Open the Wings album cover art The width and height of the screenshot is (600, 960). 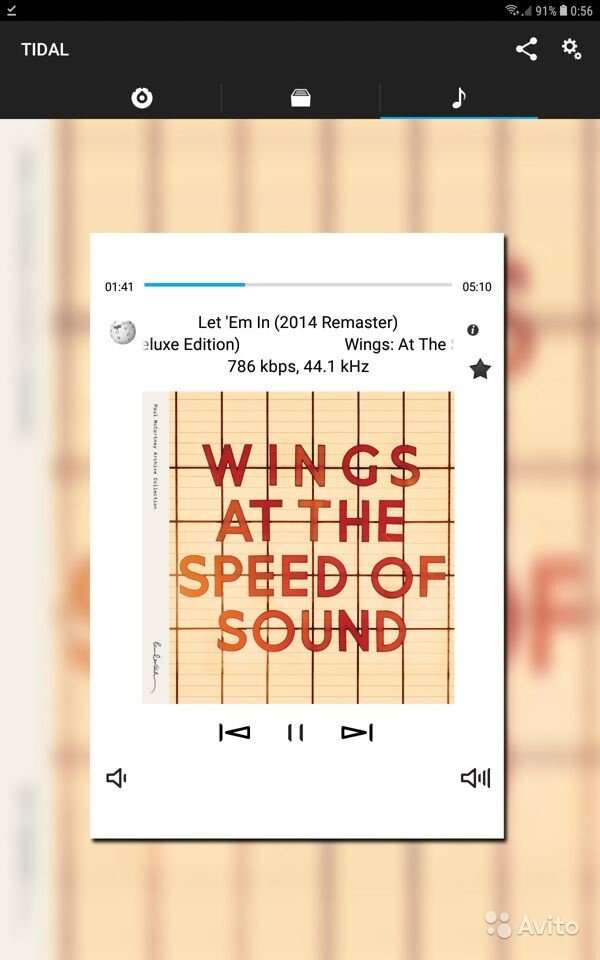(x=299, y=547)
